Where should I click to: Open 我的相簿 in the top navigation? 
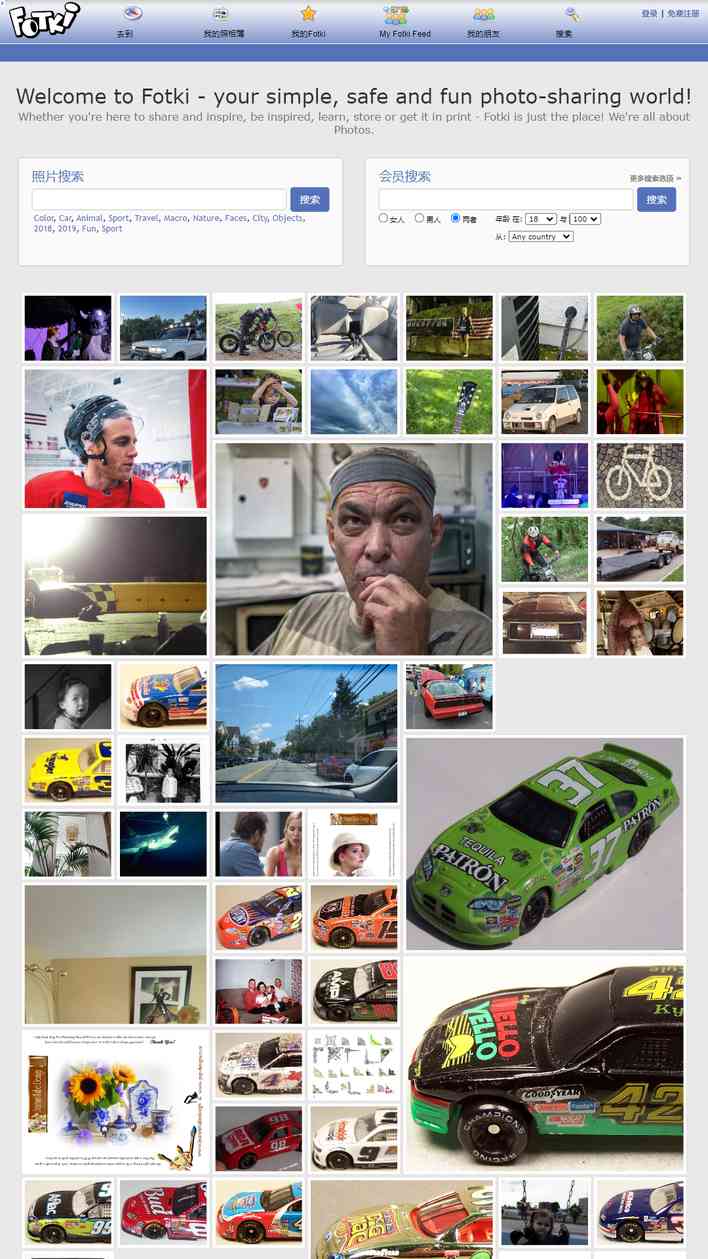(224, 22)
